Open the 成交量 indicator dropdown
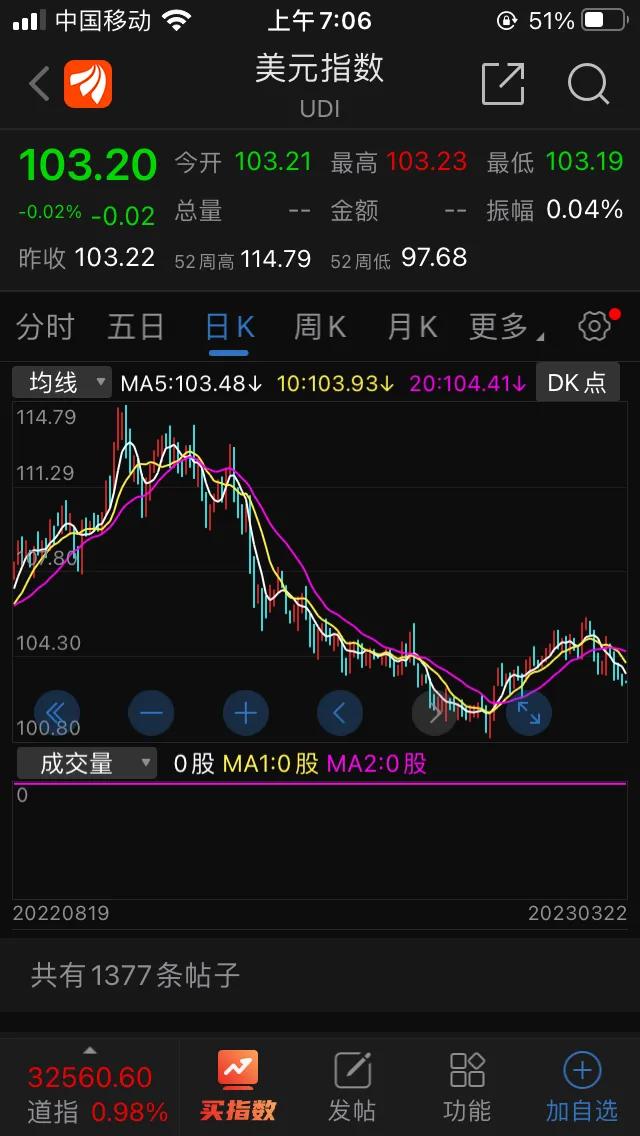Image resolution: width=640 pixels, height=1136 pixels. (x=86, y=764)
